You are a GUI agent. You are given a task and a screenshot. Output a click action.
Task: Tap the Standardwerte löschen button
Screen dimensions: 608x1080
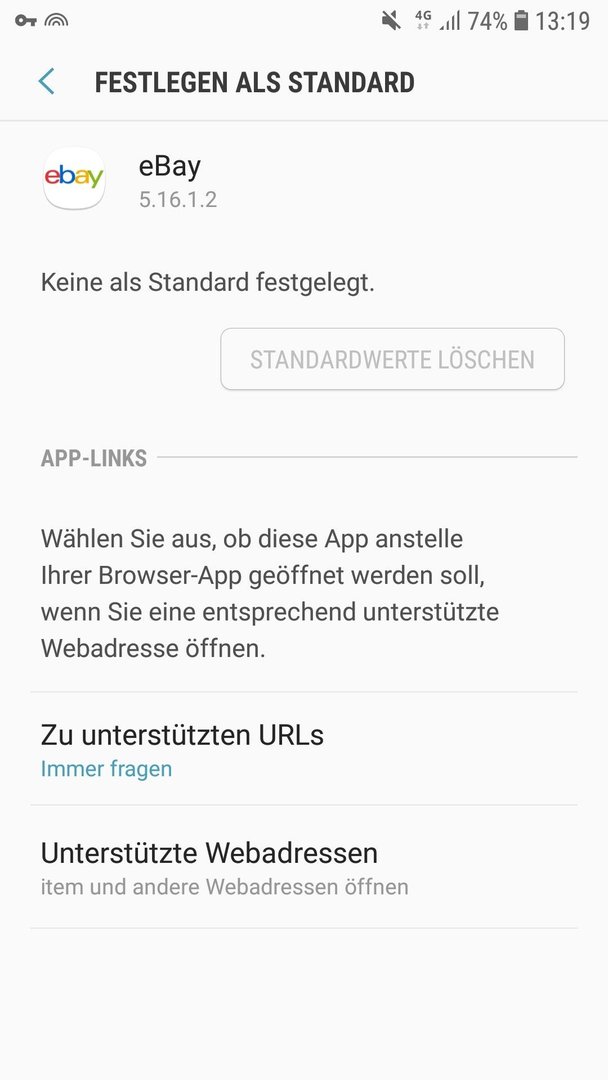click(x=392, y=359)
